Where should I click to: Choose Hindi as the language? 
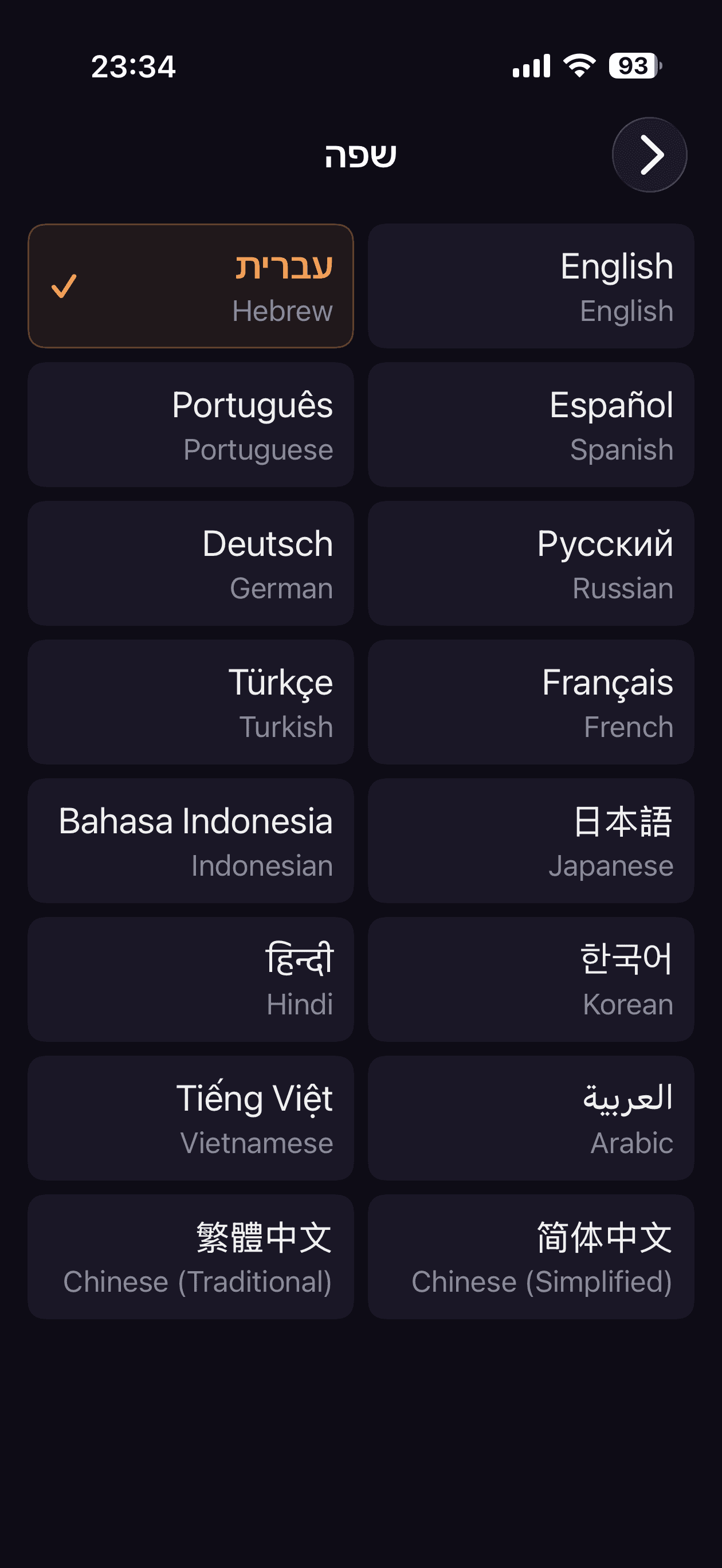pyautogui.click(x=191, y=980)
